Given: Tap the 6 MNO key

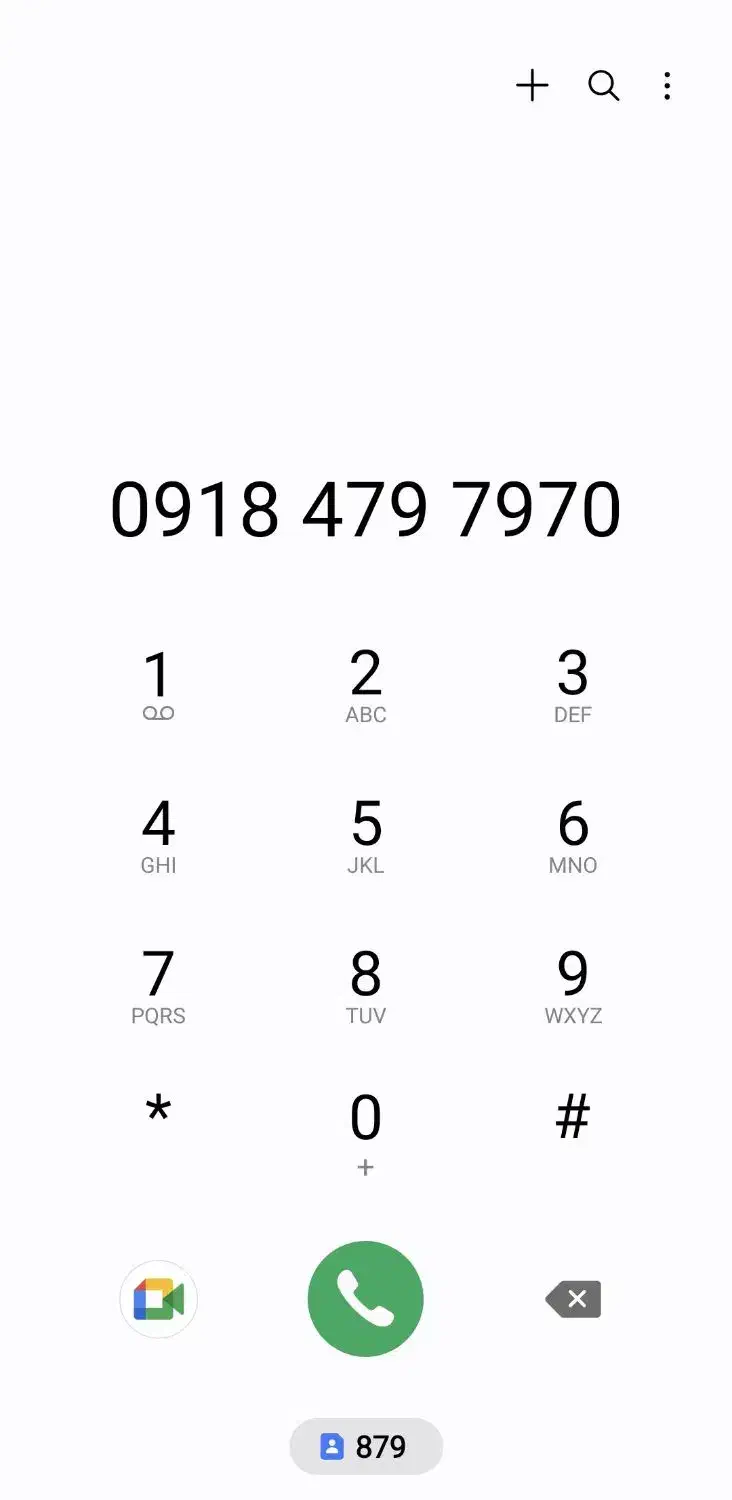Looking at the screenshot, I should pyautogui.click(x=573, y=834).
